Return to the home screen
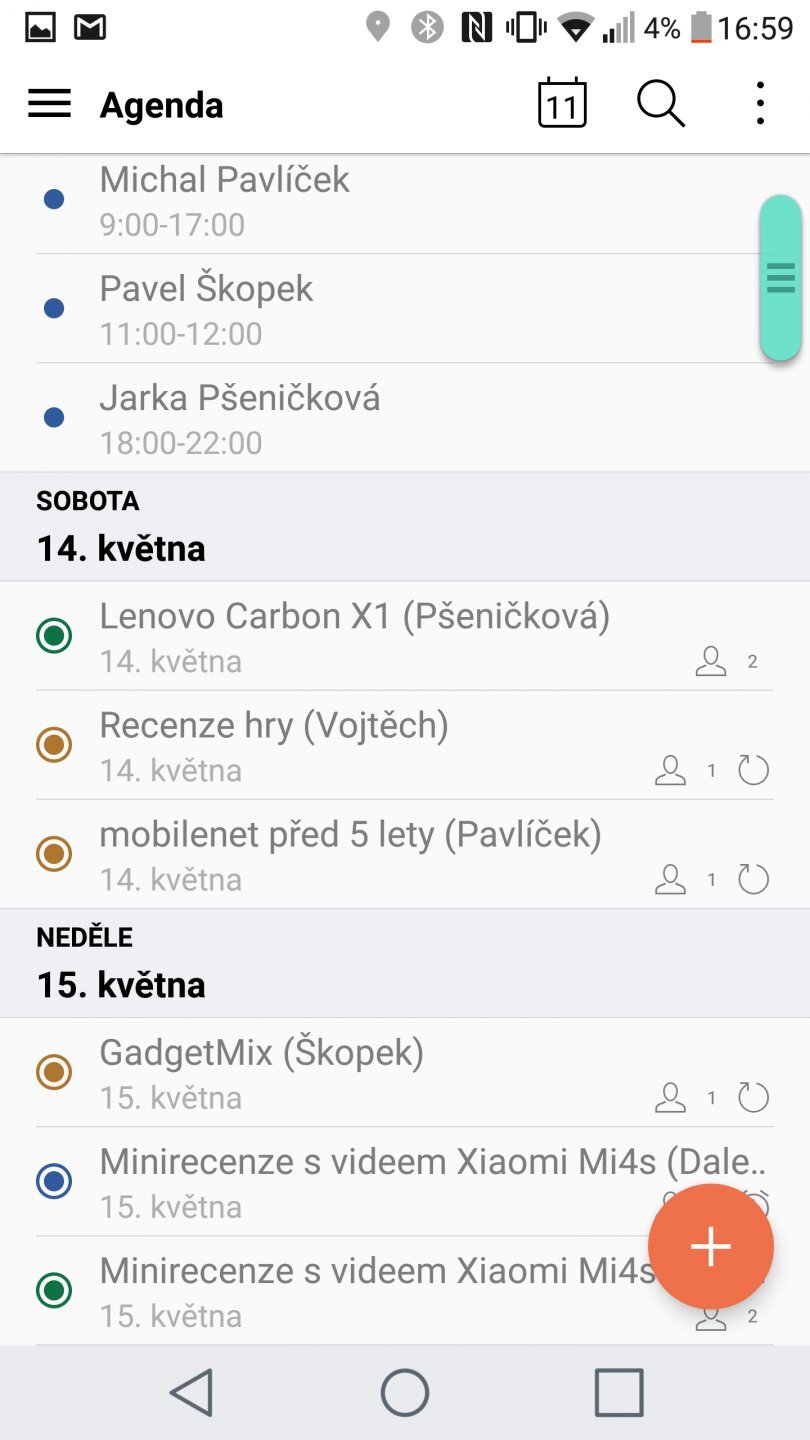 405,1392
